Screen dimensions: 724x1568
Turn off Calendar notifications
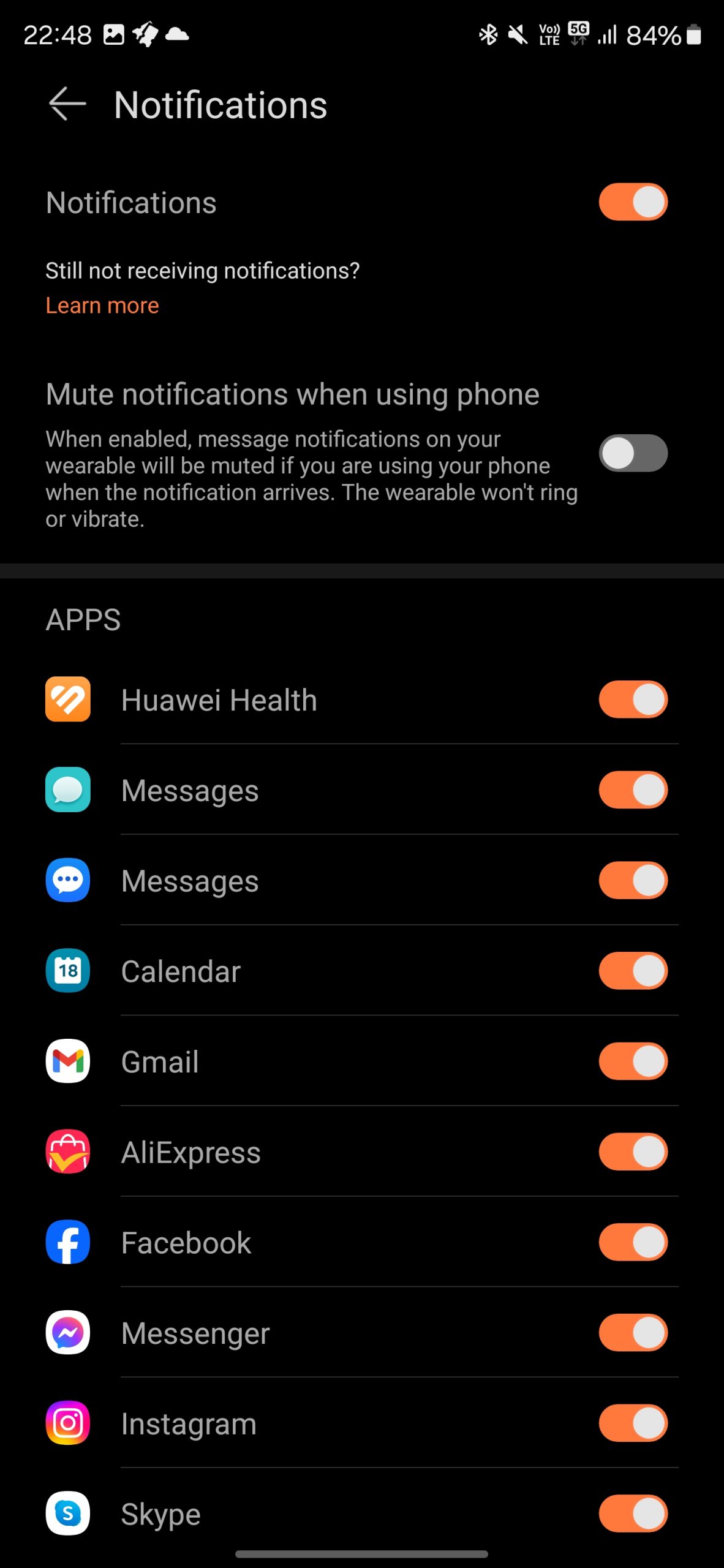pos(633,971)
